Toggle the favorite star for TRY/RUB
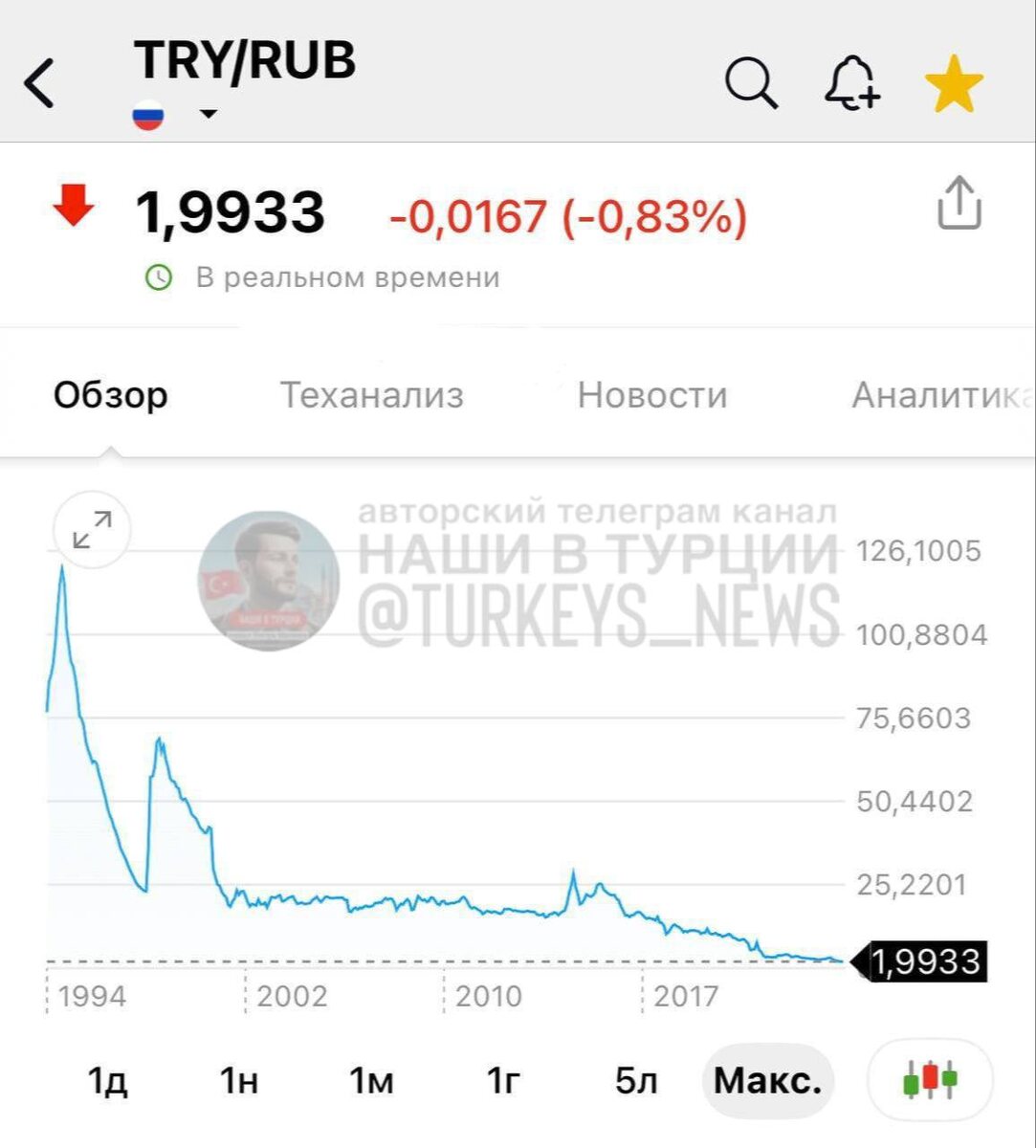The height and width of the screenshot is (1148, 1036). 954,83
